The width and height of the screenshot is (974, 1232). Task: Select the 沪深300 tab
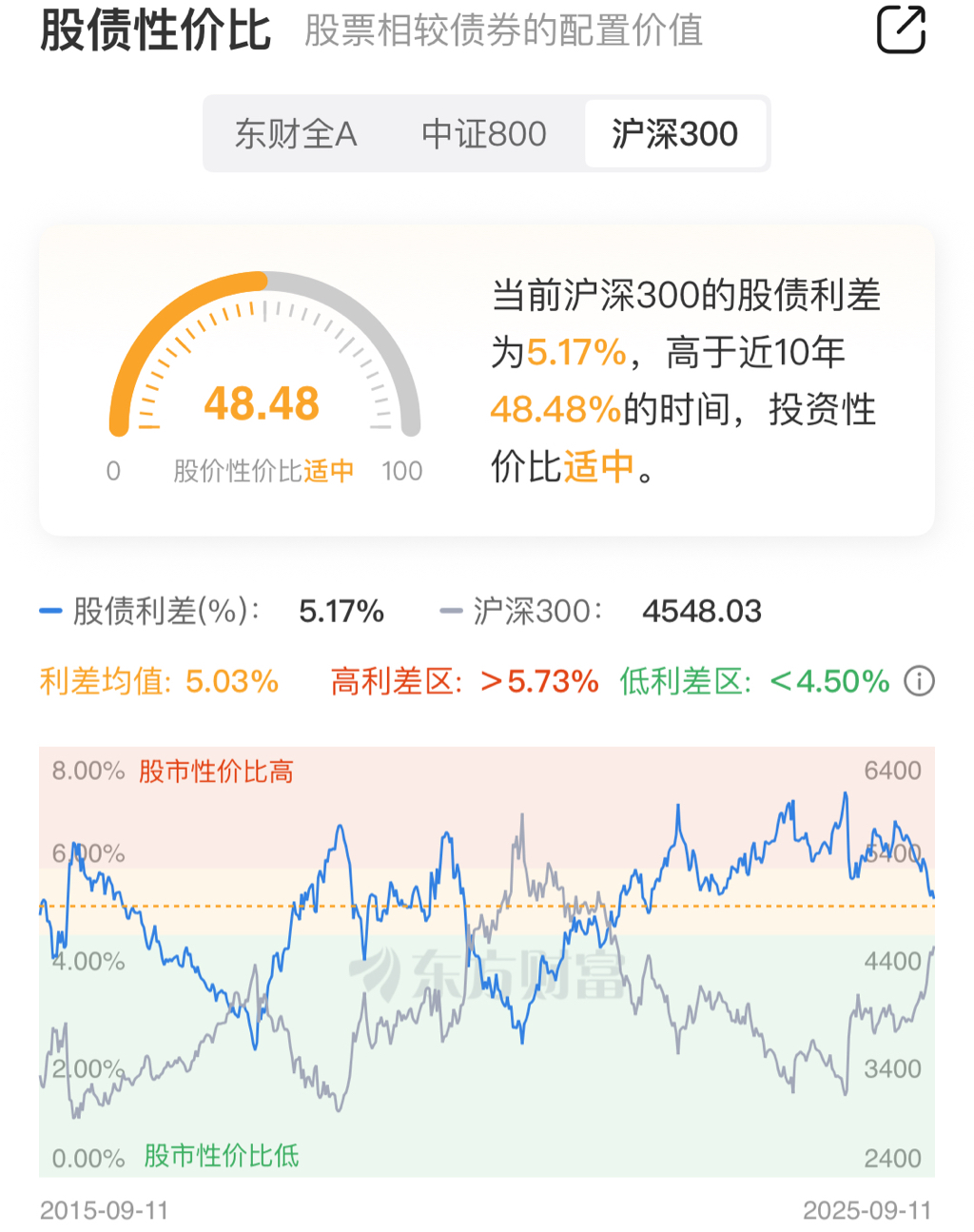[x=674, y=134]
